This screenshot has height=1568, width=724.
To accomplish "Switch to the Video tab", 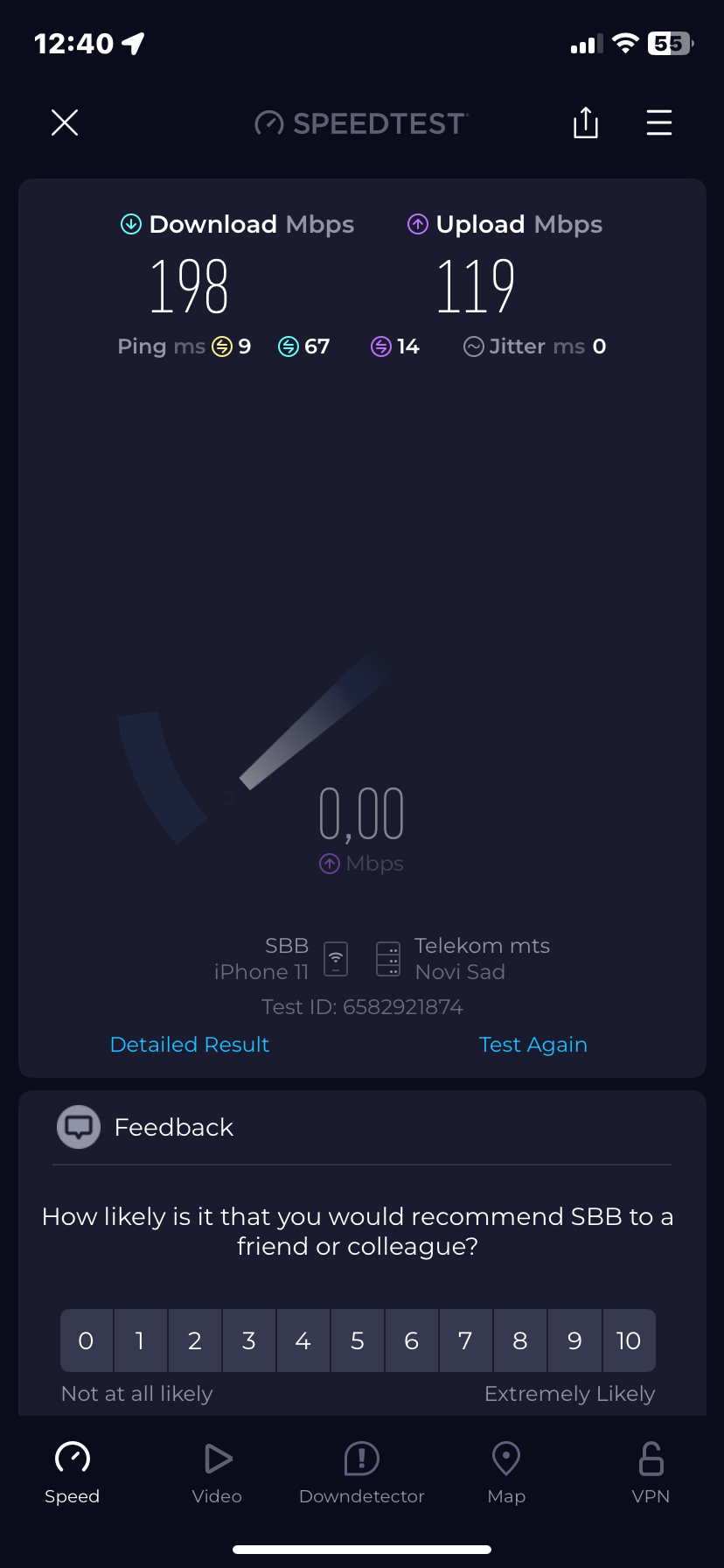I will pyautogui.click(x=217, y=1473).
